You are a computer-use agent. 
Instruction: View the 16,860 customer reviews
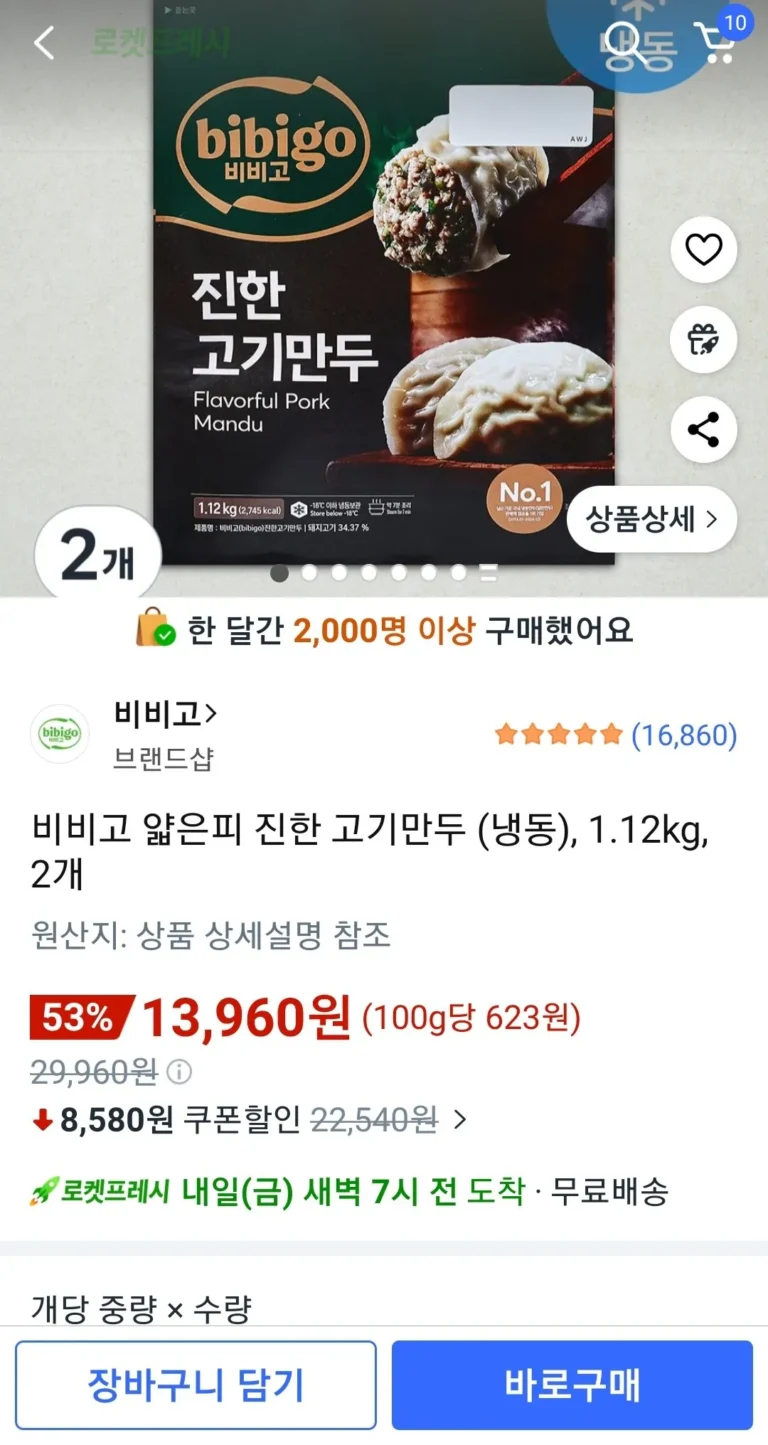pyautogui.click(x=683, y=736)
